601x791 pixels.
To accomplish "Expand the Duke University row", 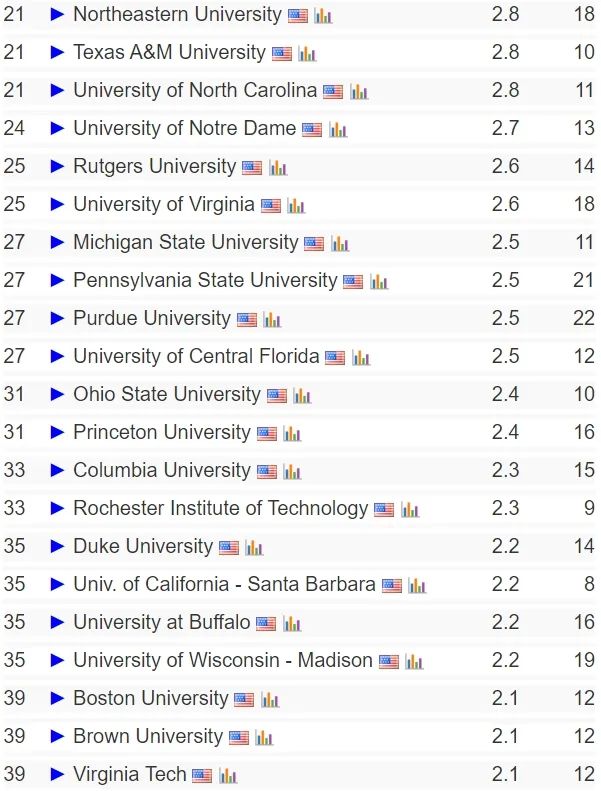I will (x=57, y=547).
